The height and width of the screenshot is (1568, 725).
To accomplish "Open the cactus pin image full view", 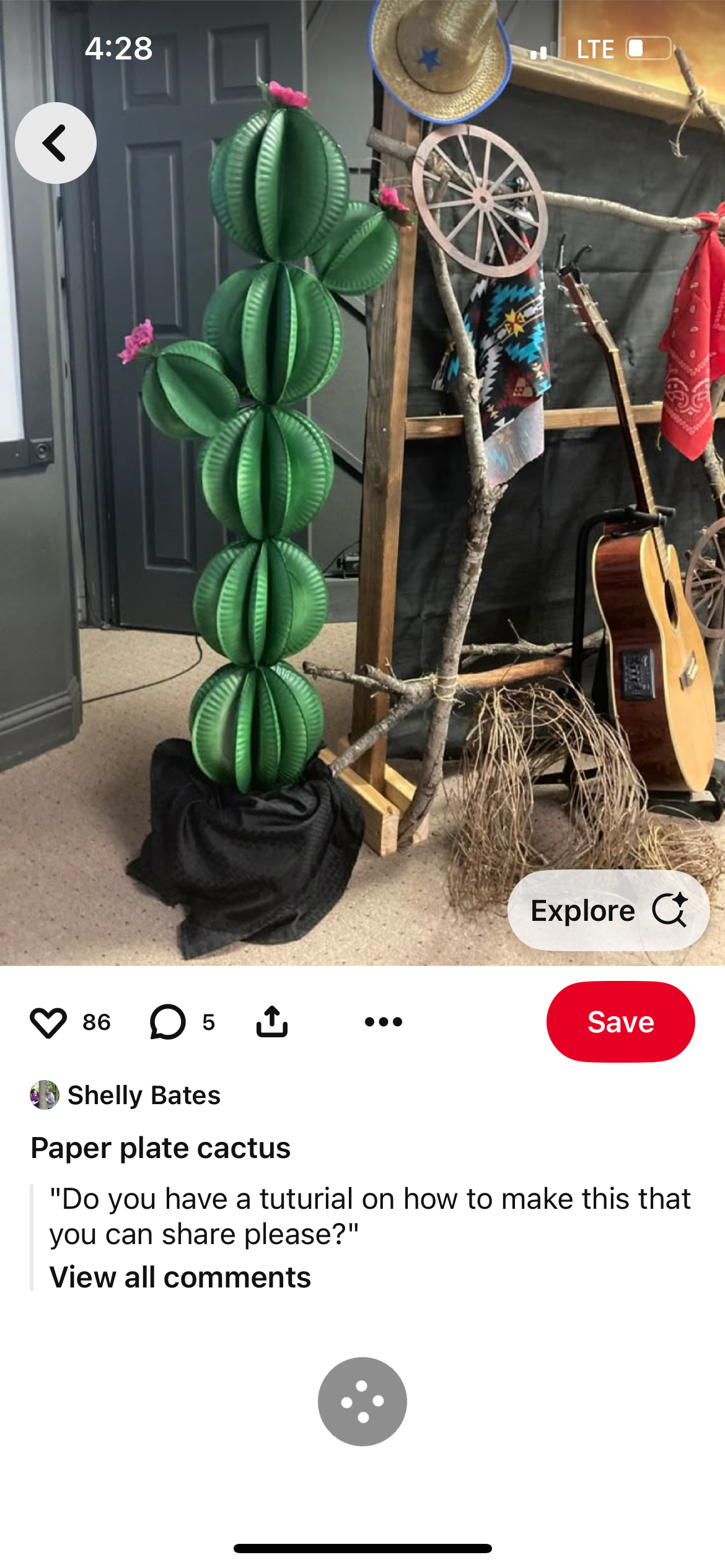I will click(x=362, y=483).
